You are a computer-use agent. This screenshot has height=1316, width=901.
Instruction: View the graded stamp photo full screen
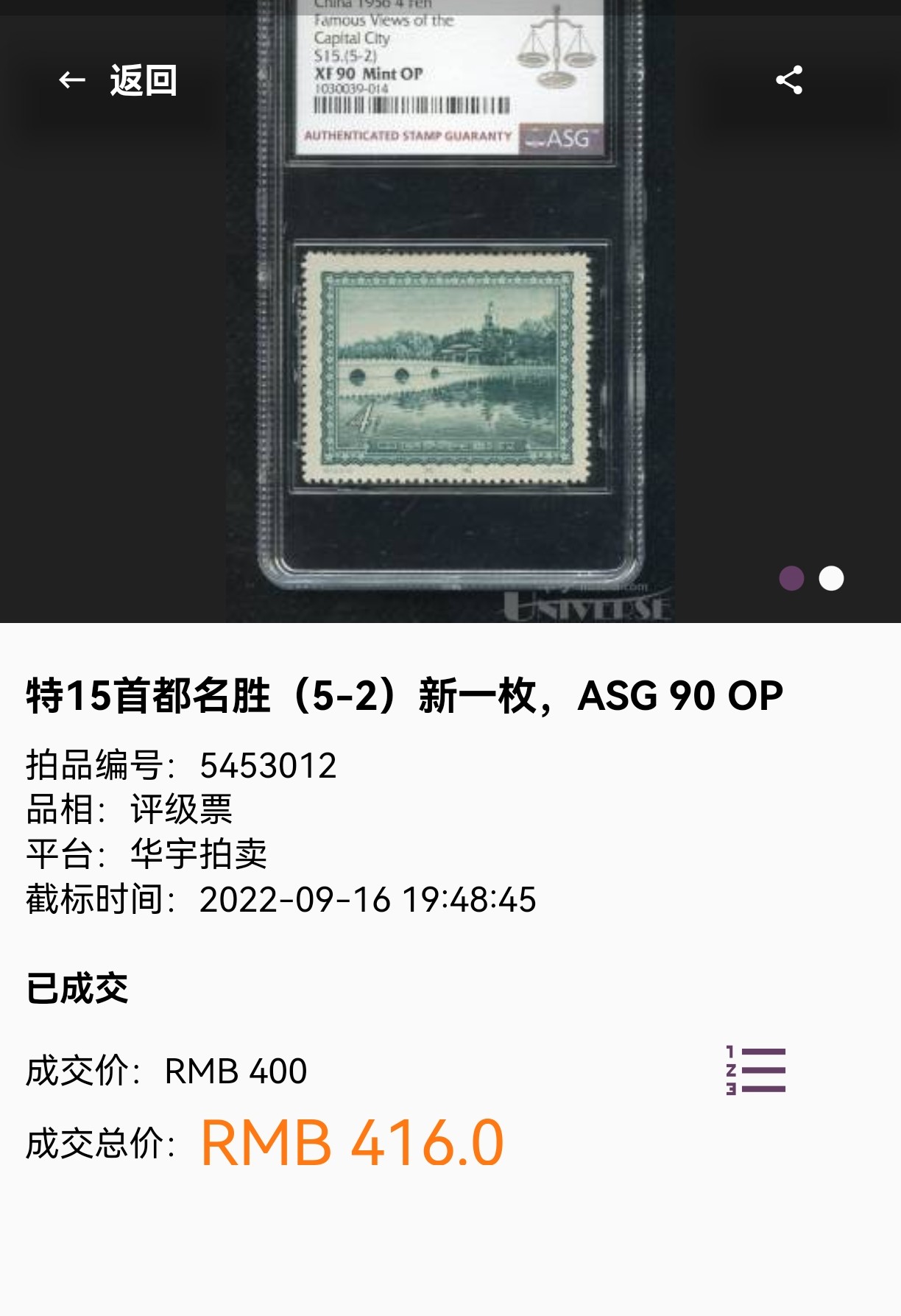click(449, 353)
